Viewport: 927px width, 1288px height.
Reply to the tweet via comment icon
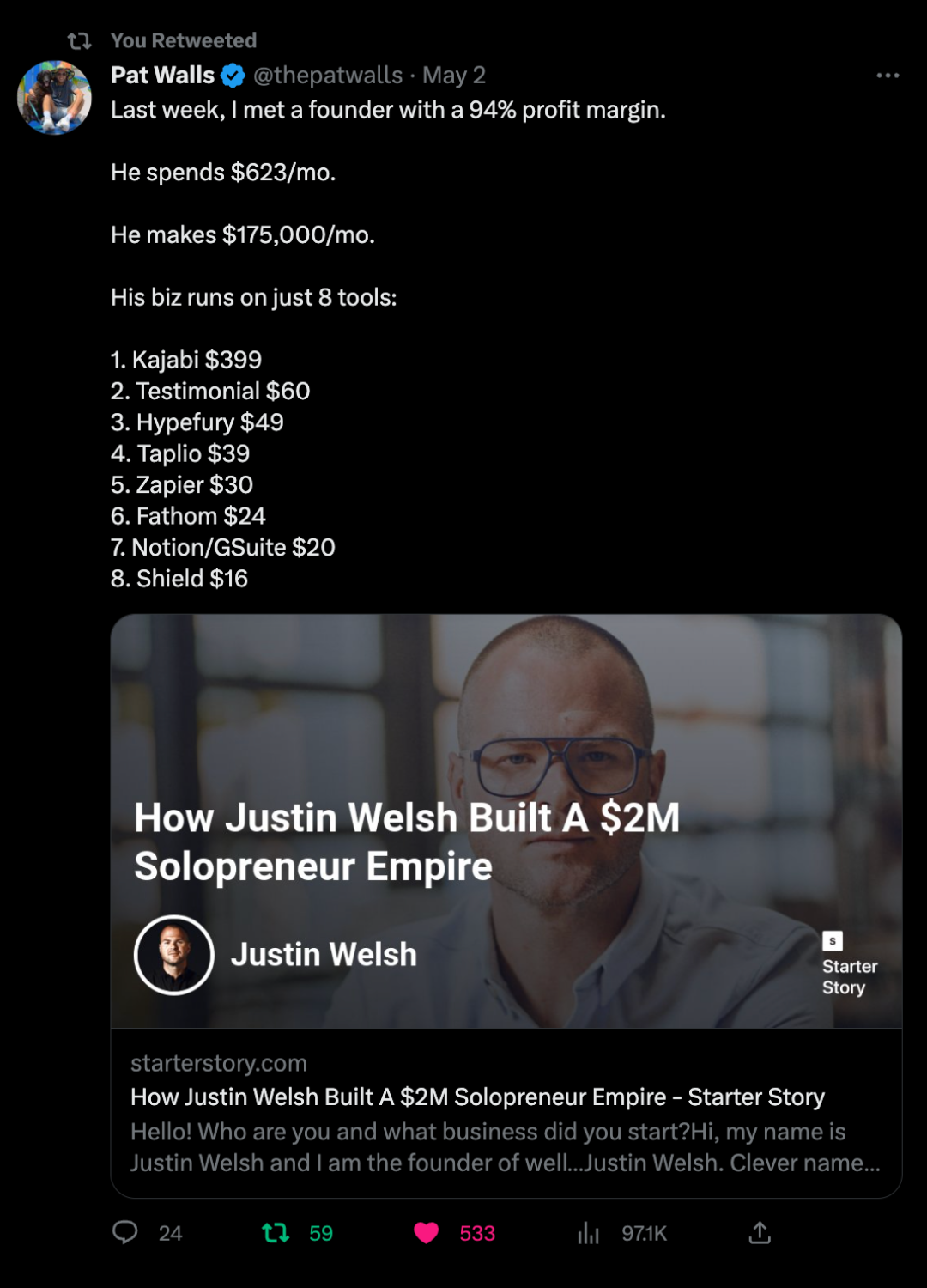pyautogui.click(x=125, y=1233)
